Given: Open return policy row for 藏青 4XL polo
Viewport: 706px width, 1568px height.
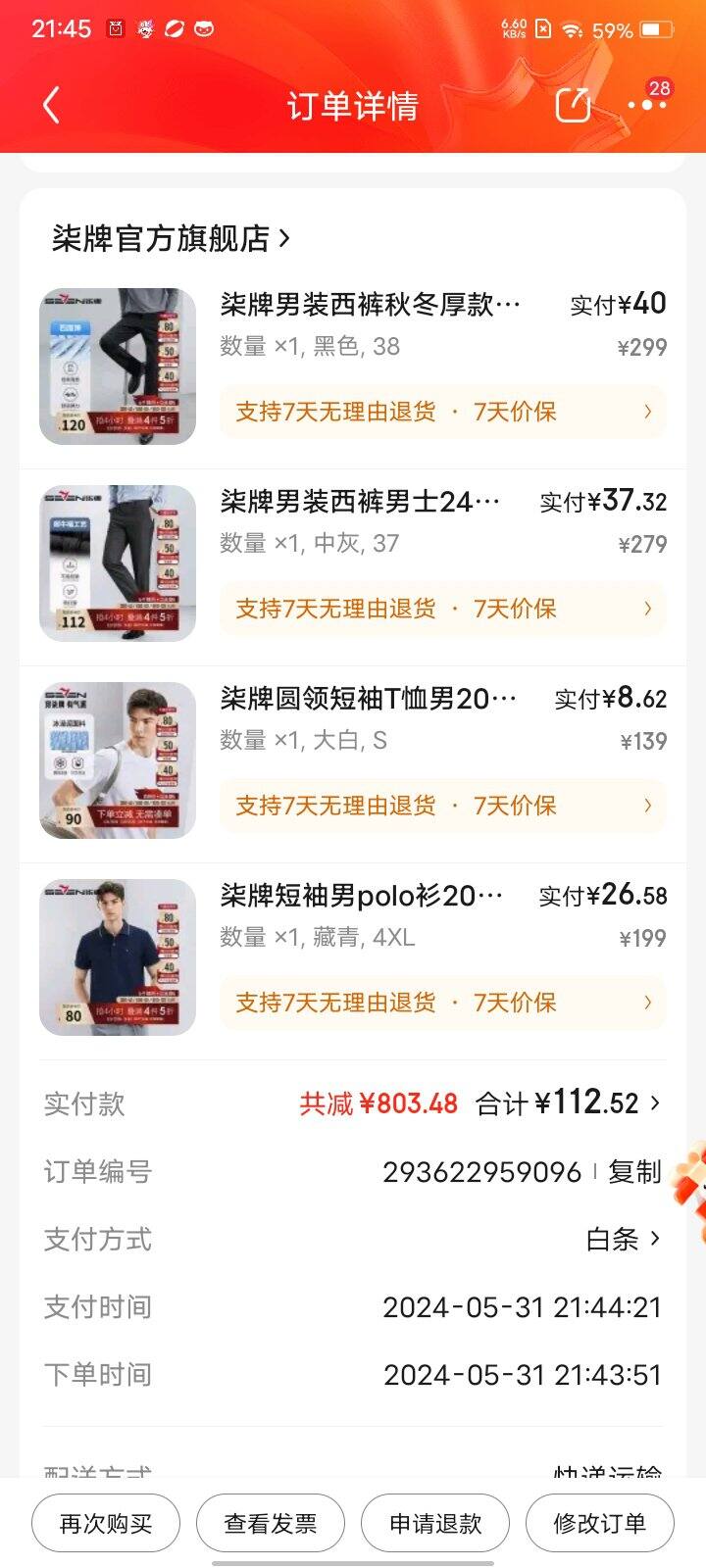Looking at the screenshot, I should click(443, 1003).
